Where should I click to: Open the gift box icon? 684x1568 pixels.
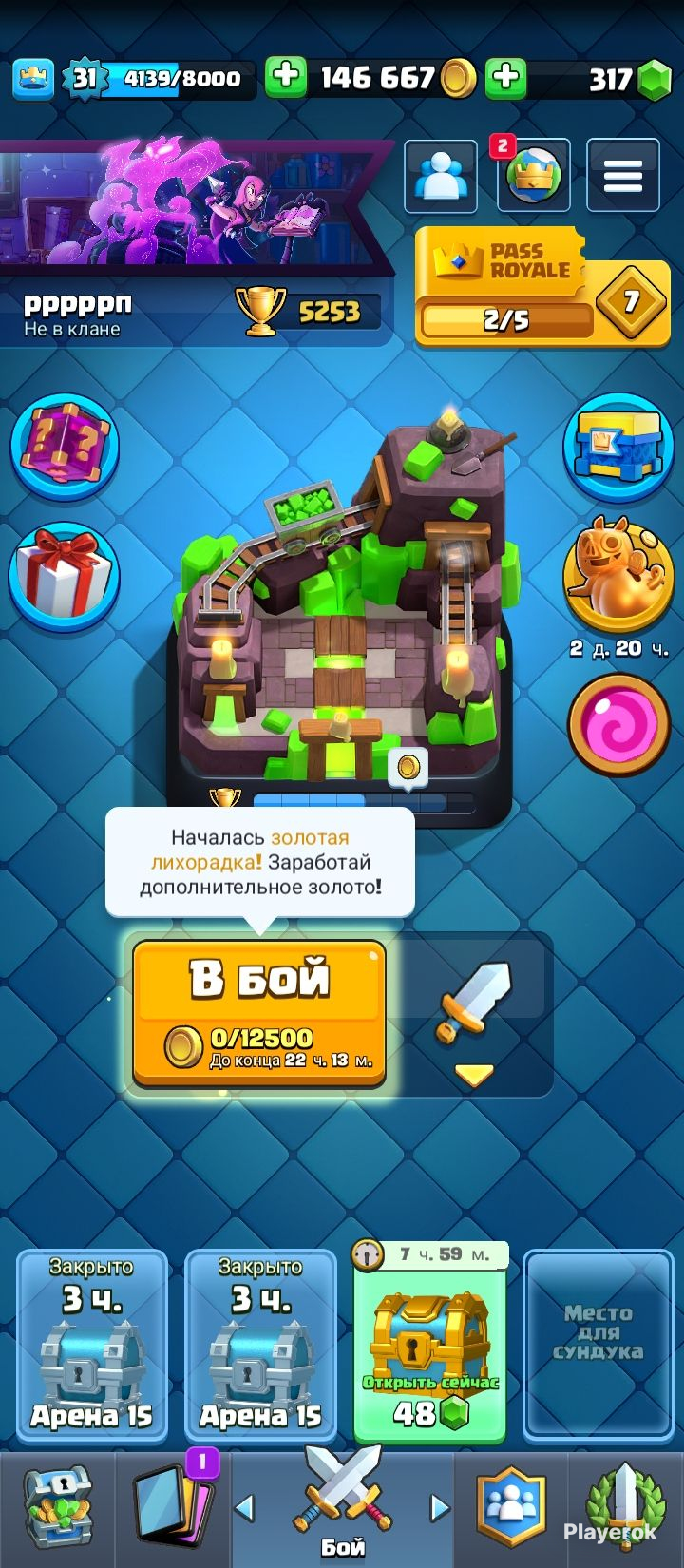coord(65,577)
